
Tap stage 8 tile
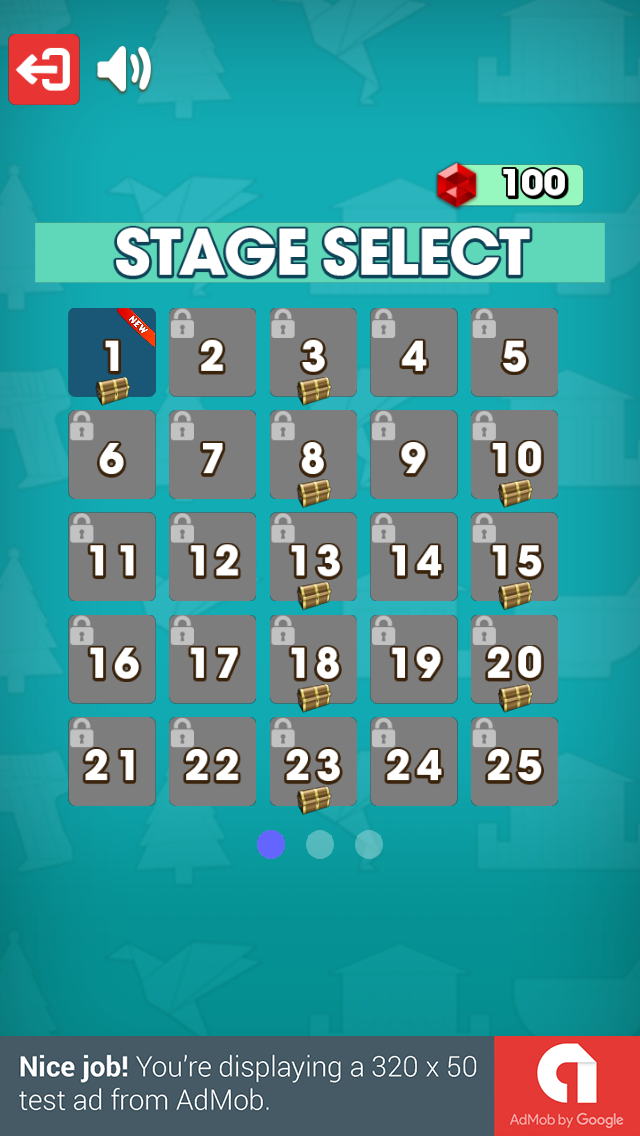point(313,455)
